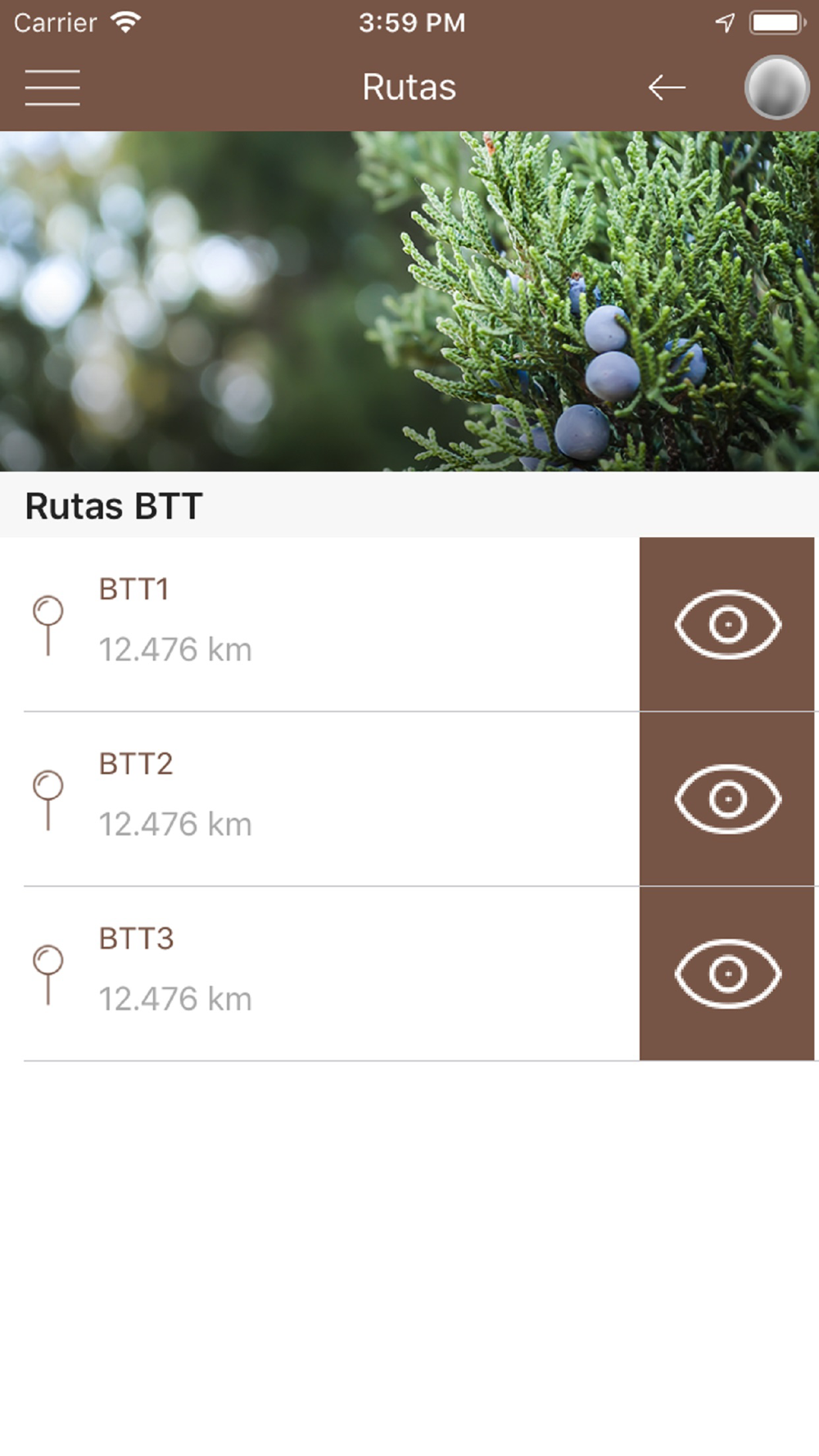Tap the eye button for BTT2
Screen dimensions: 819x1456
point(727,798)
